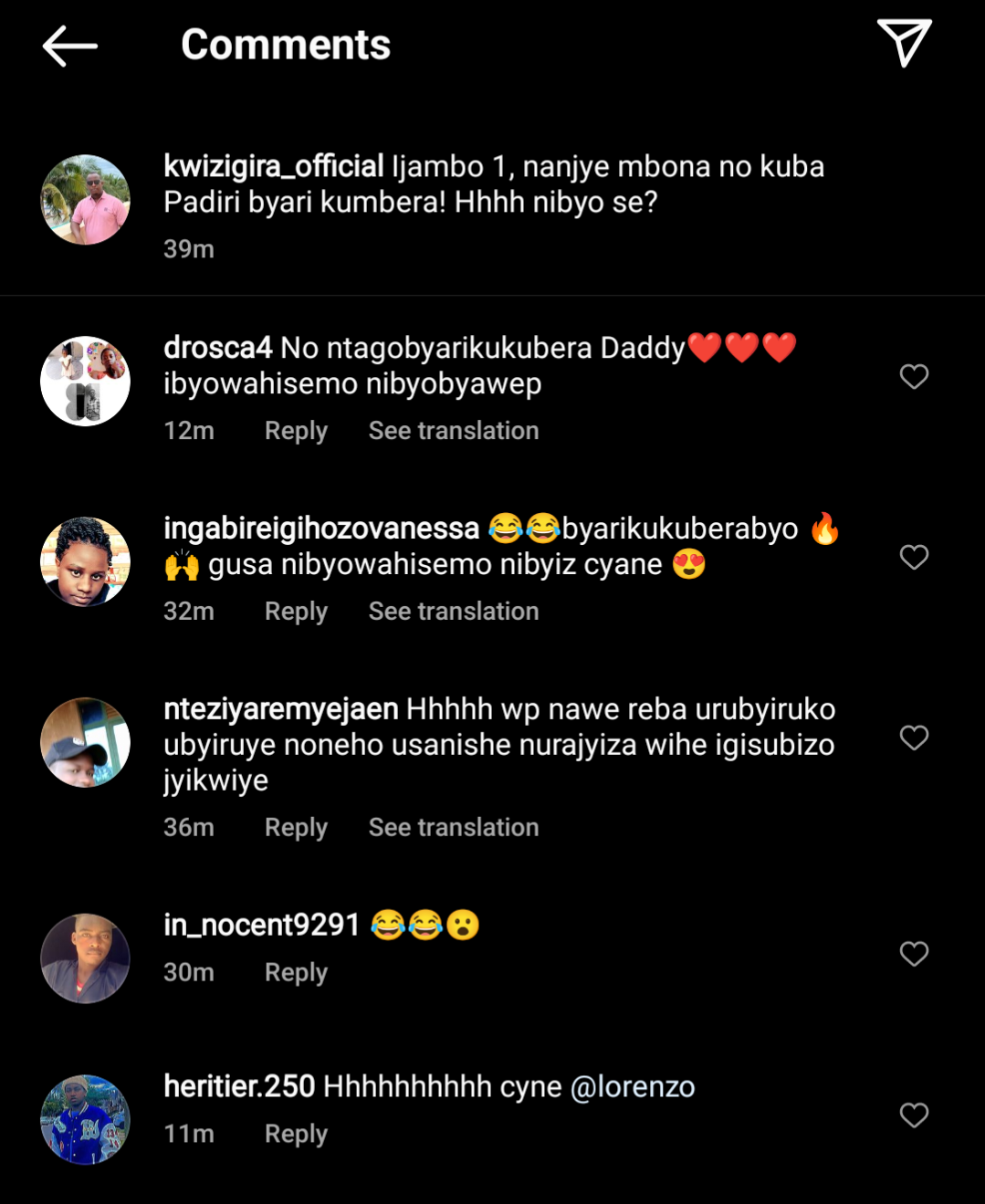Like heritier.250's comment
Screen dimensions: 985x1204
(914, 1115)
